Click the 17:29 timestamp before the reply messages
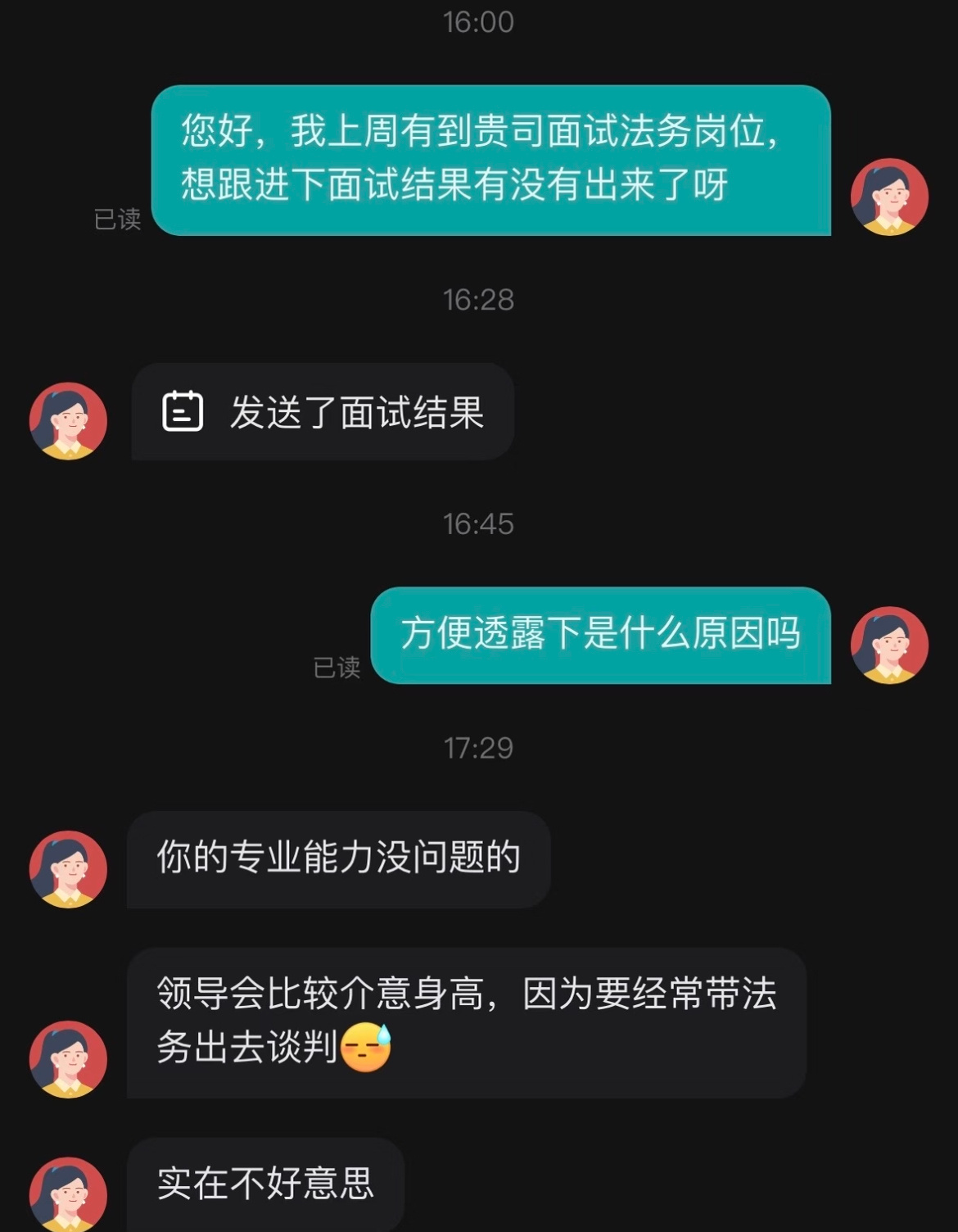The image size is (958, 1232). point(479,746)
